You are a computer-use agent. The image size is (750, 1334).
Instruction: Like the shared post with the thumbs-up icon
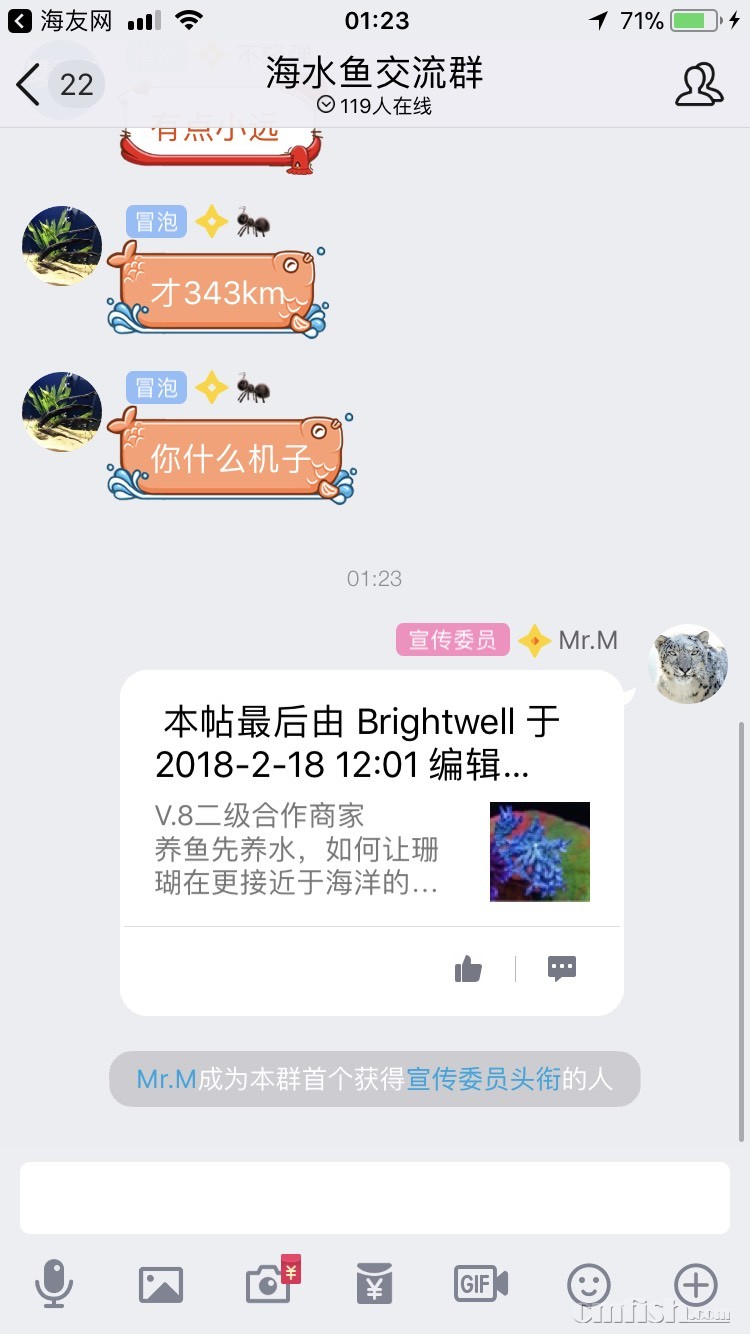(x=468, y=968)
